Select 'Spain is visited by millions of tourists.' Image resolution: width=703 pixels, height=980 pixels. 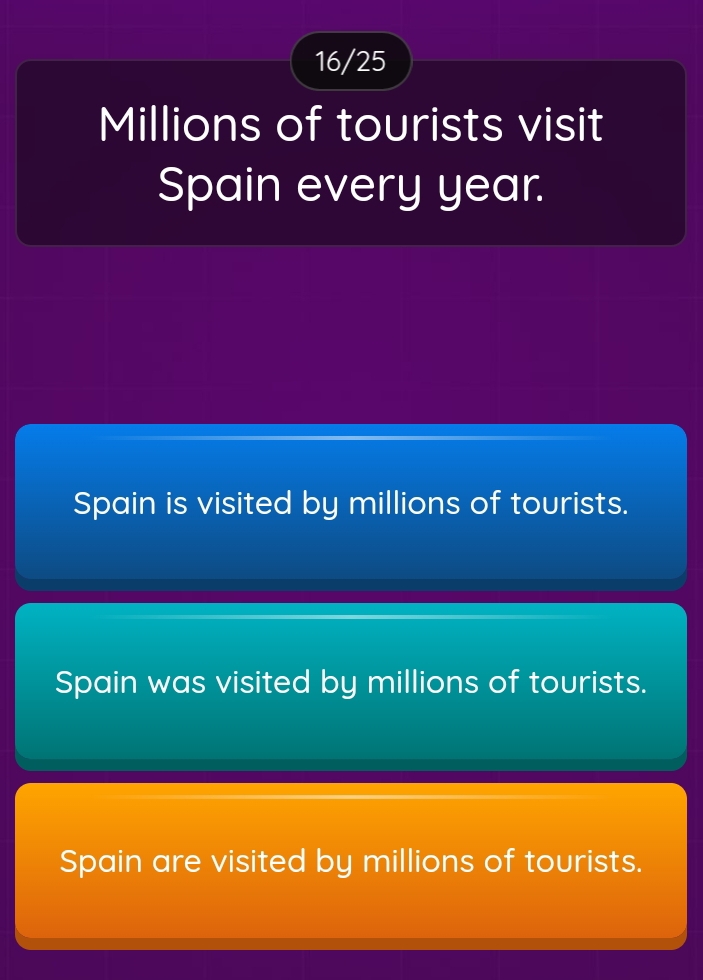pyautogui.click(x=351, y=502)
